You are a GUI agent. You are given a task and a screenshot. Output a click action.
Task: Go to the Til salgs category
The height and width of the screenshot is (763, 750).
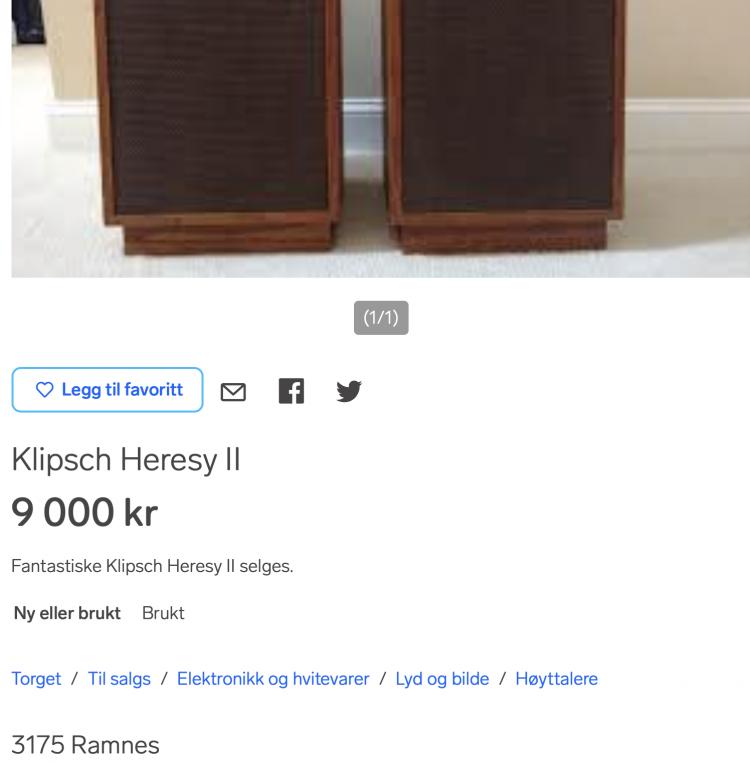click(119, 678)
